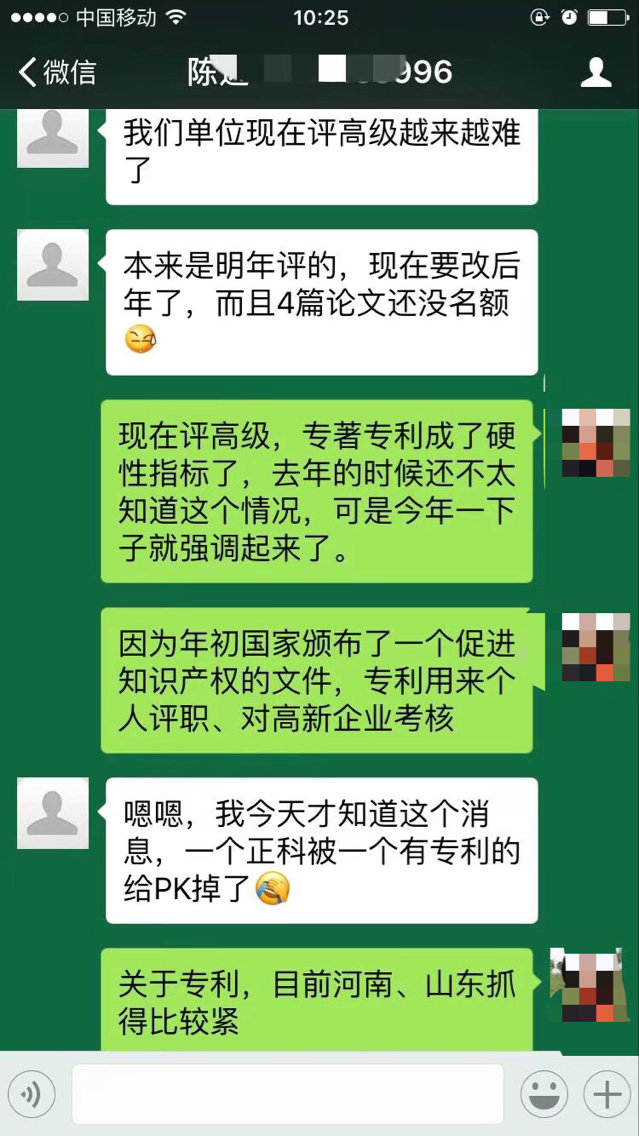Open the plus attachment menu
This screenshot has width=639, height=1136.
(x=607, y=1094)
